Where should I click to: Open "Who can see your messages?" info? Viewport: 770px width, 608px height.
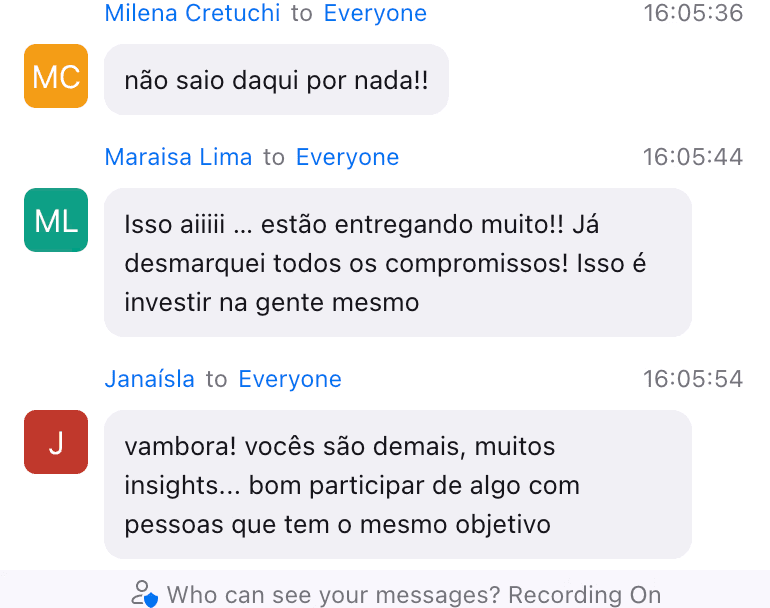(332, 595)
